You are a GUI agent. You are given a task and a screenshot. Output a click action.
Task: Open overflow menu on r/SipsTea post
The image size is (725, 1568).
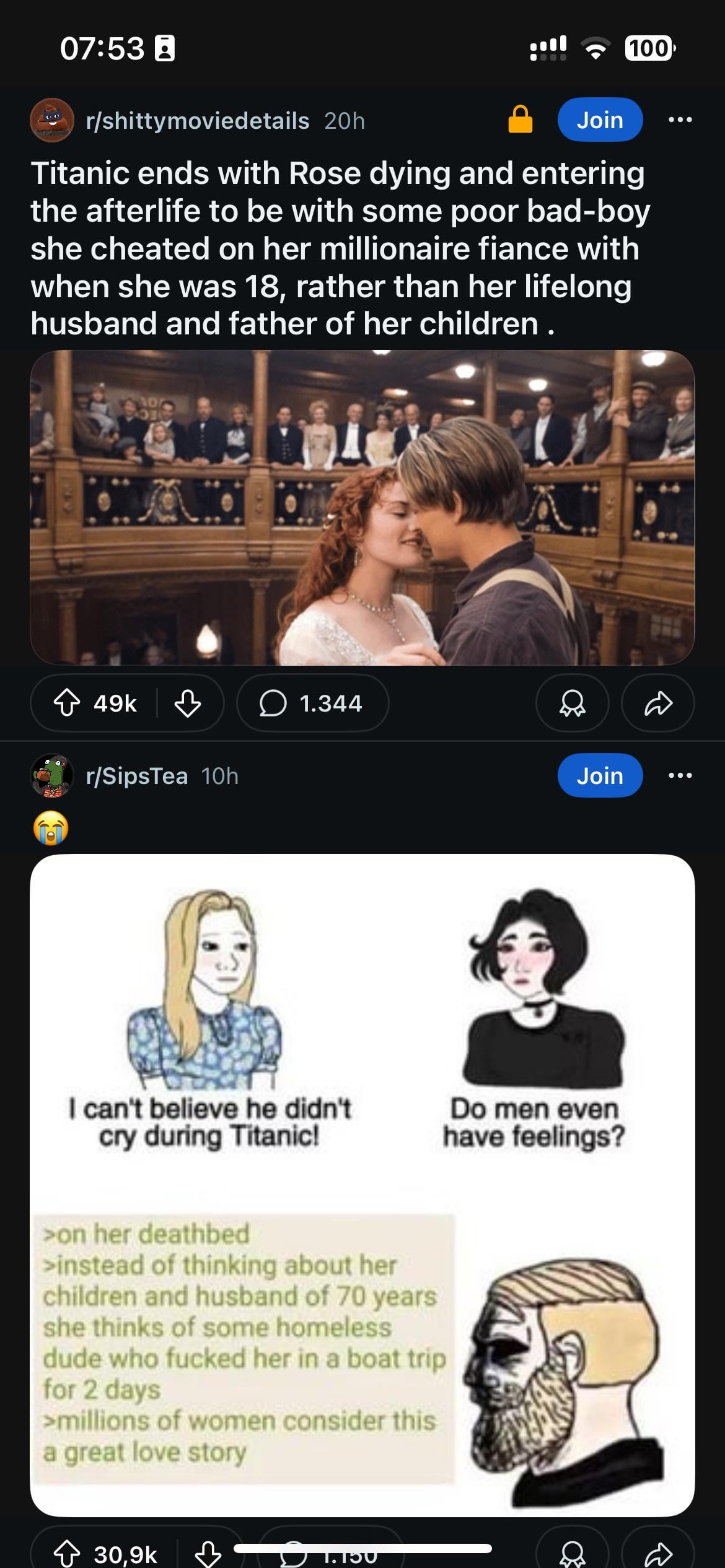click(680, 775)
